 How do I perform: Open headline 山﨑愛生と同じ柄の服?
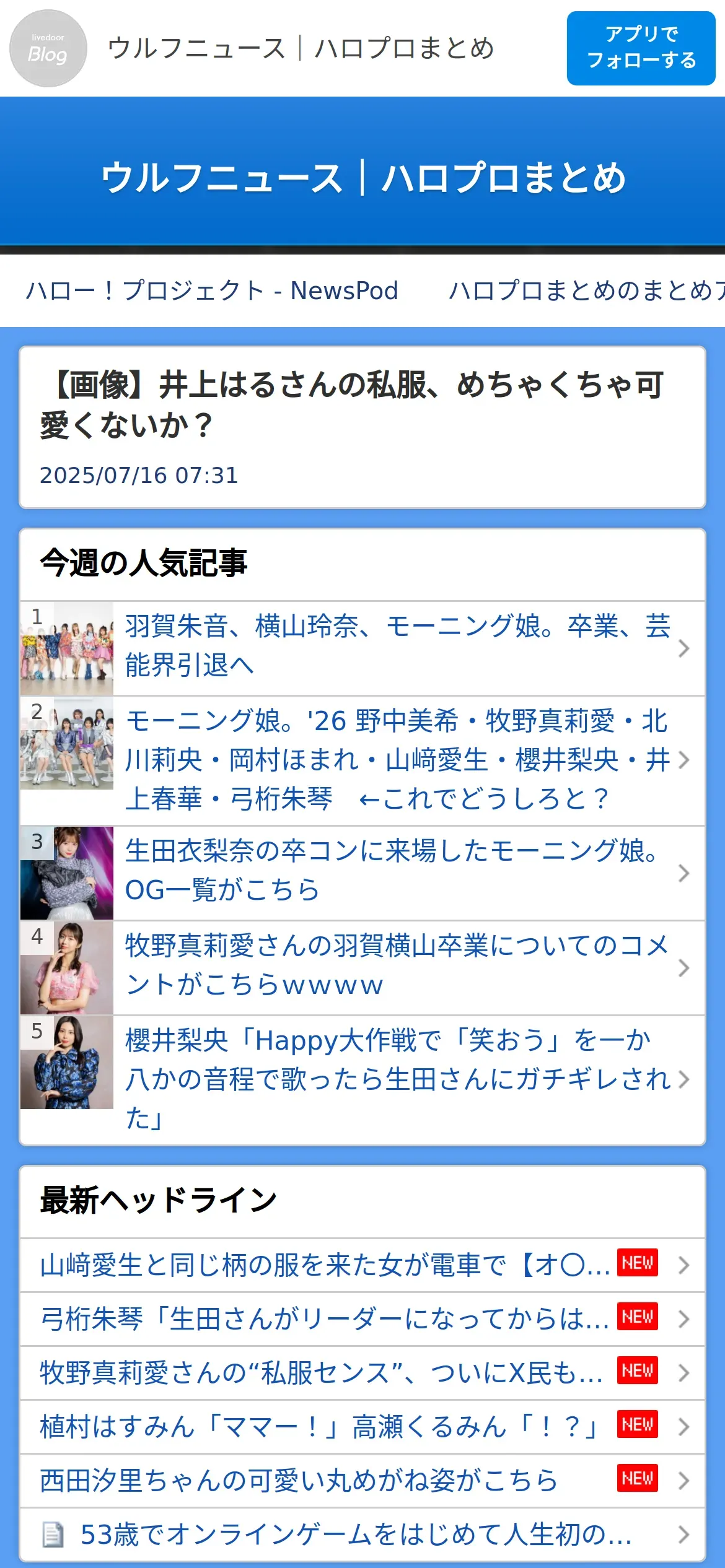pos(362,1265)
